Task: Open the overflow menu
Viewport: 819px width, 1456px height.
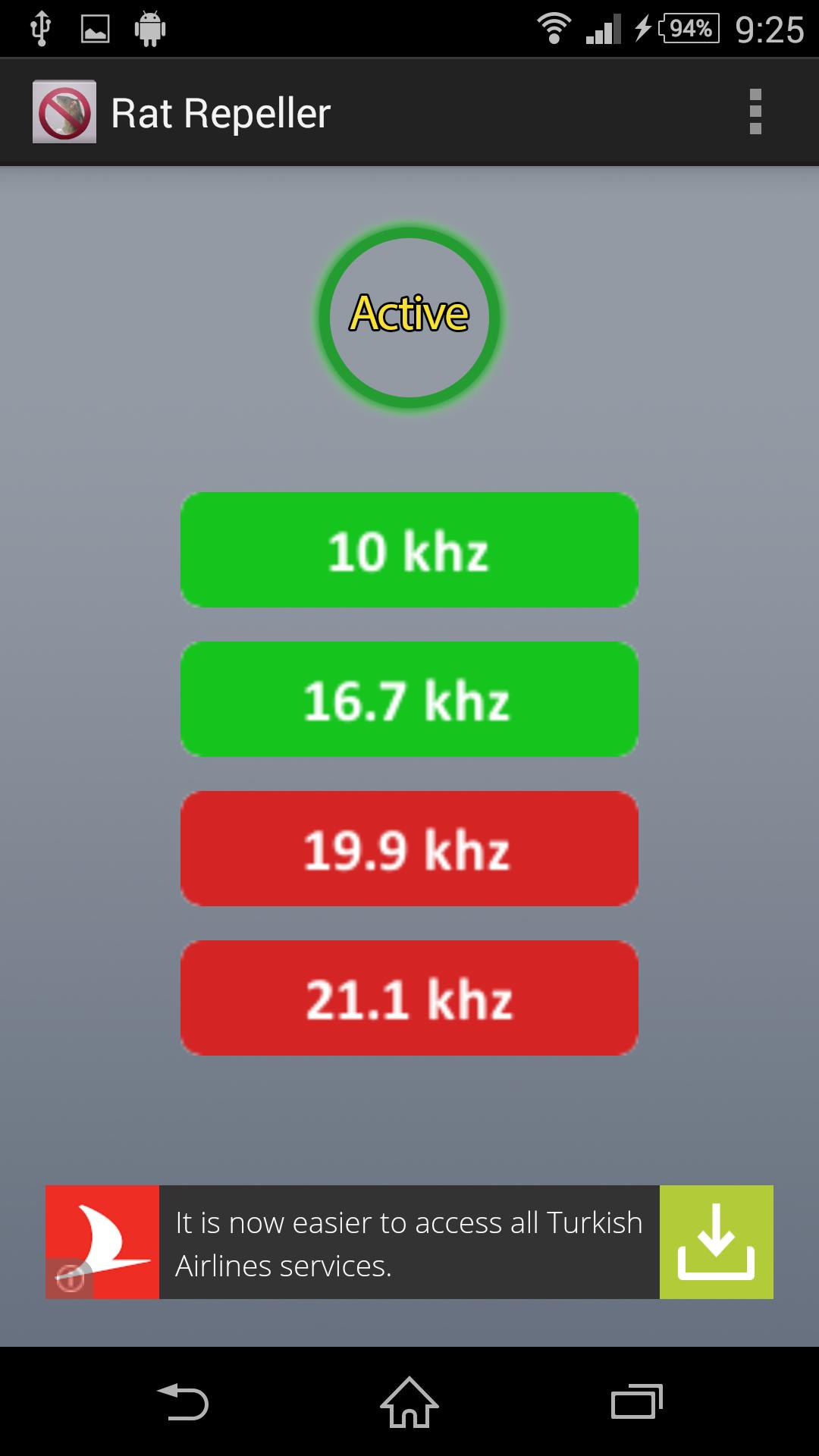Action: (755, 112)
